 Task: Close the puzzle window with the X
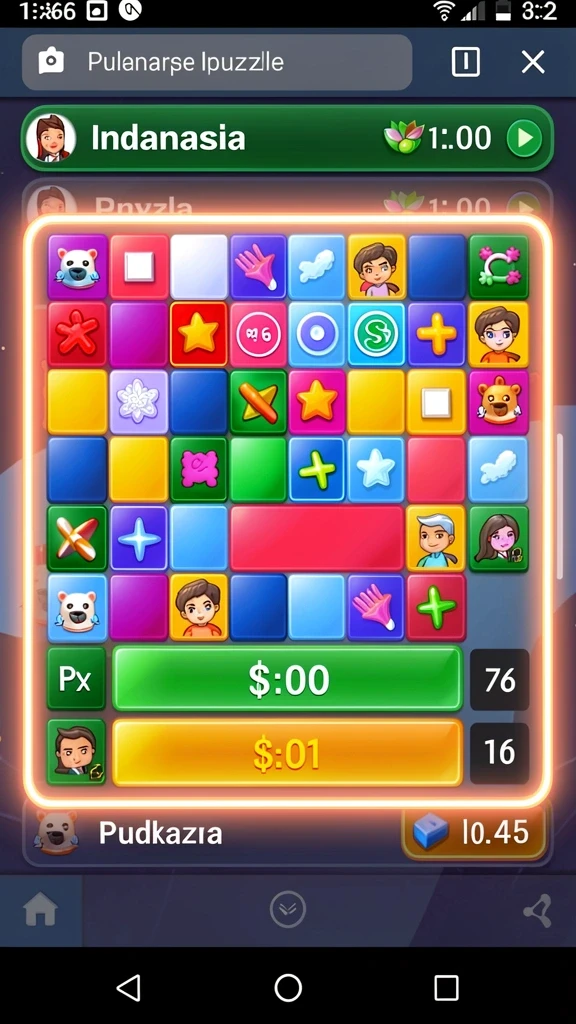pyautogui.click(x=532, y=63)
